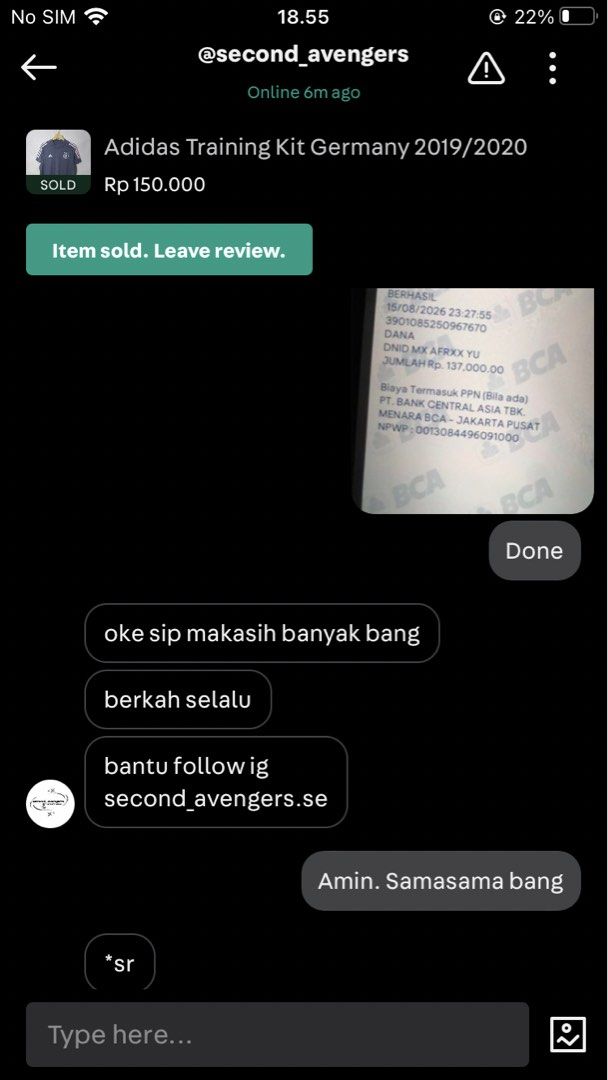
Task: Open the three-dot overflow menu
Action: coord(552,68)
